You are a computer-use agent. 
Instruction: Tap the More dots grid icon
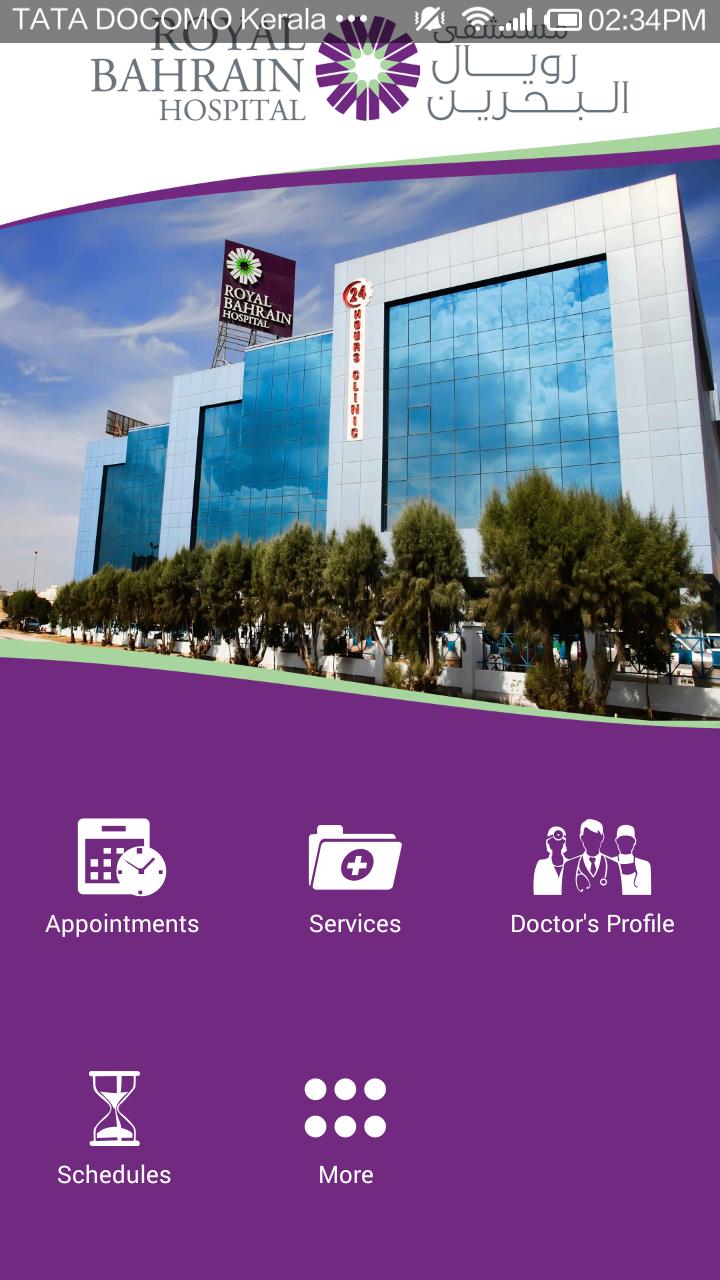click(346, 1106)
